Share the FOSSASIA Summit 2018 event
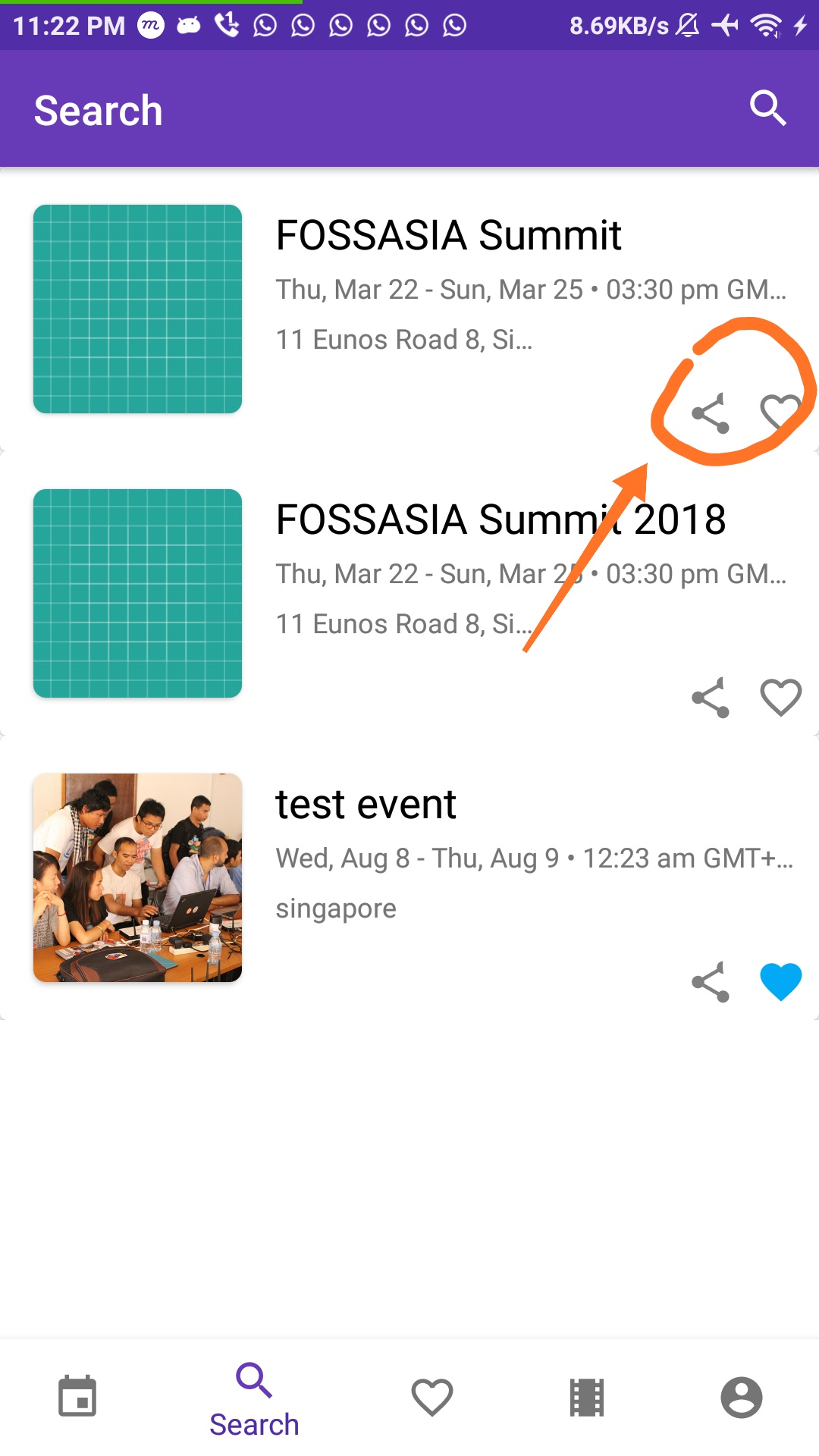Image resolution: width=819 pixels, height=1456 pixels. click(x=711, y=698)
